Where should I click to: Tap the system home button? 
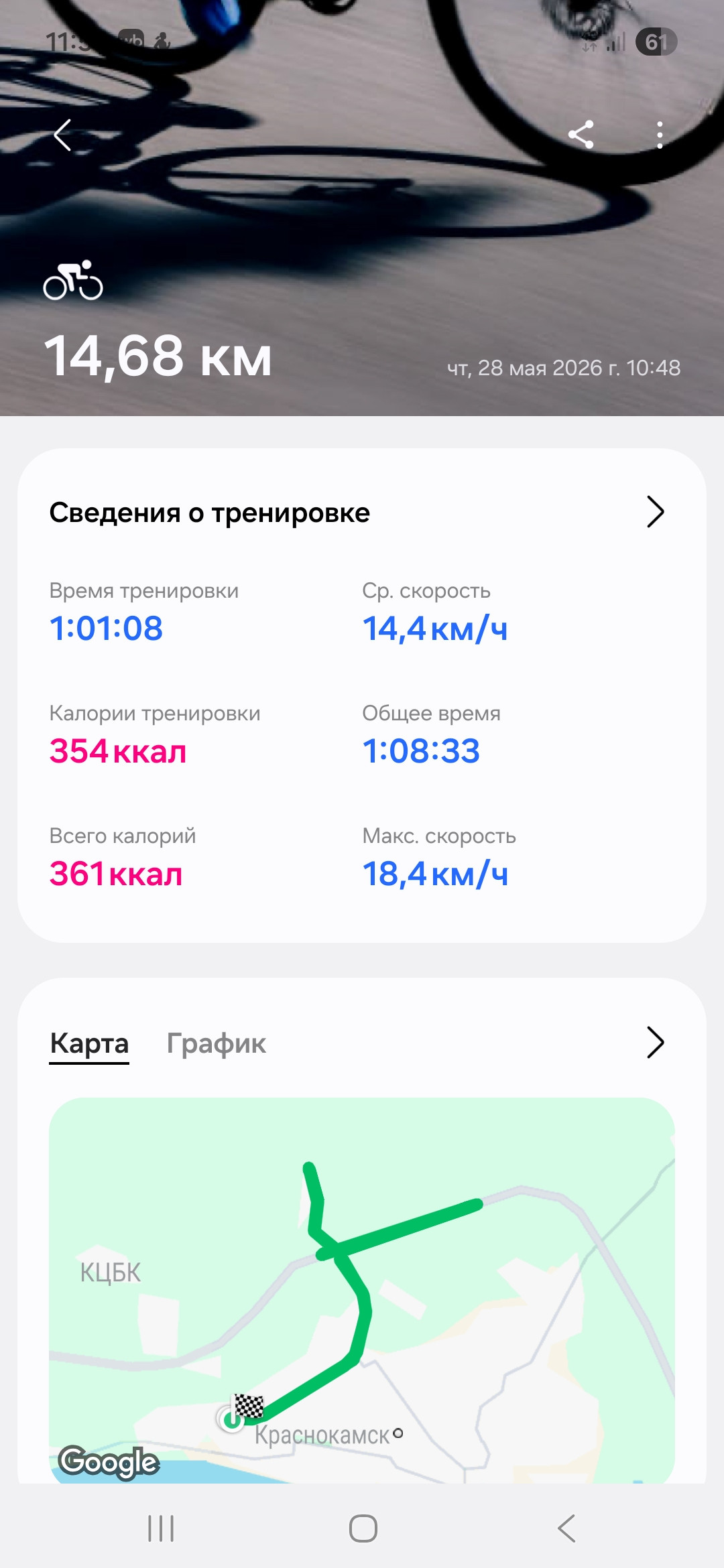pos(363,1528)
